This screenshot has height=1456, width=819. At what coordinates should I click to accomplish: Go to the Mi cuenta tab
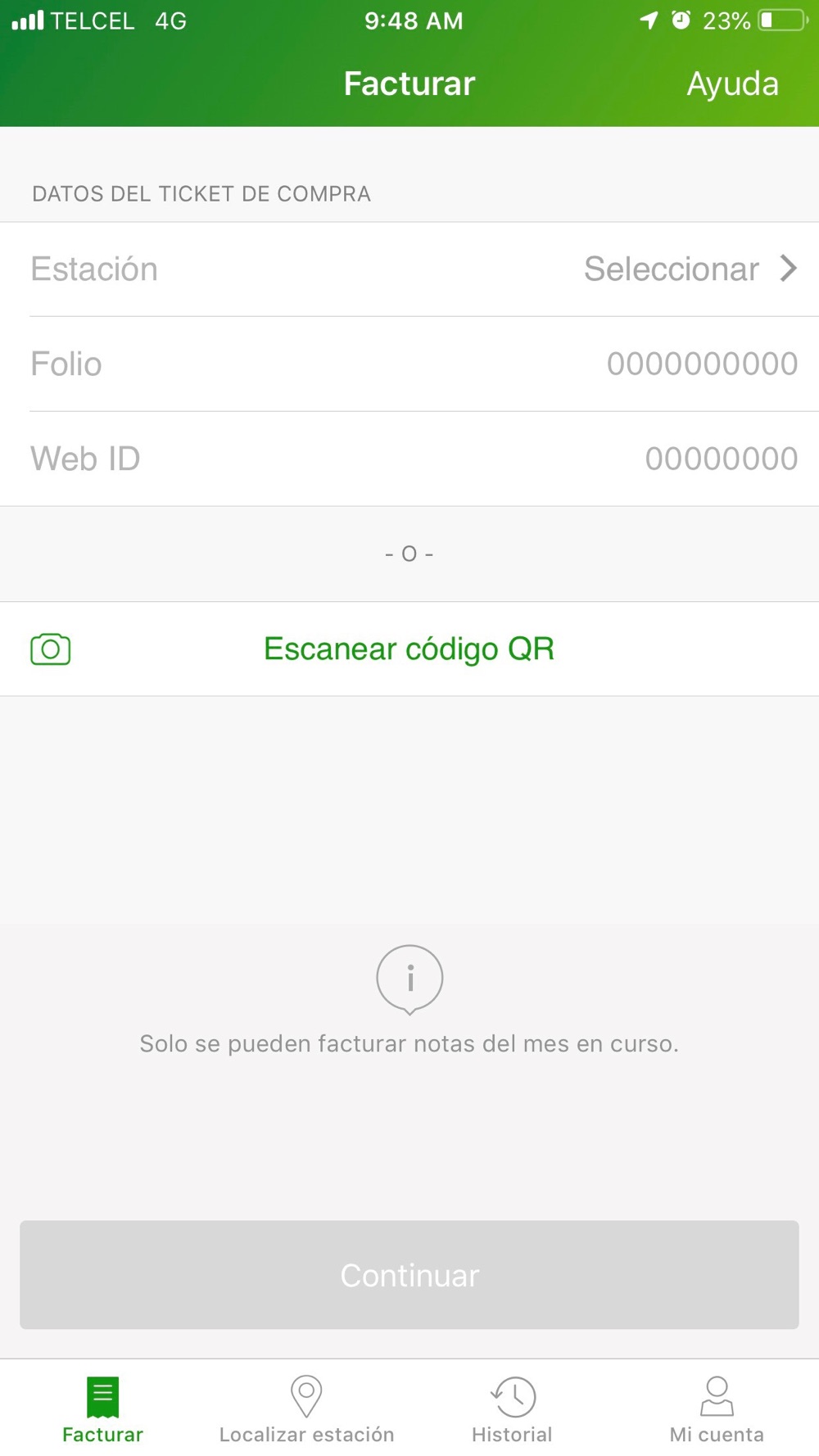pos(717,1409)
